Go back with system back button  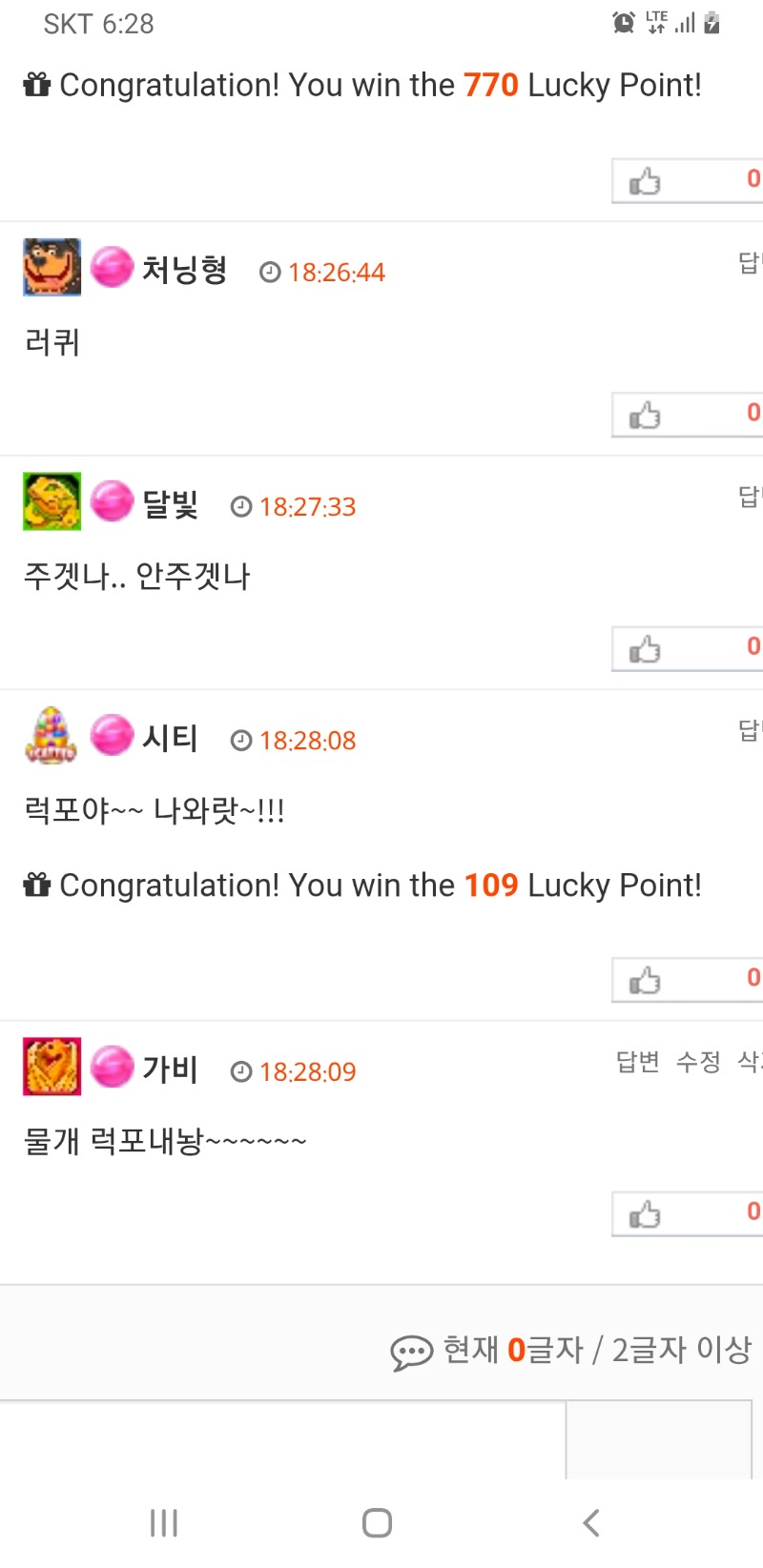(x=591, y=1522)
